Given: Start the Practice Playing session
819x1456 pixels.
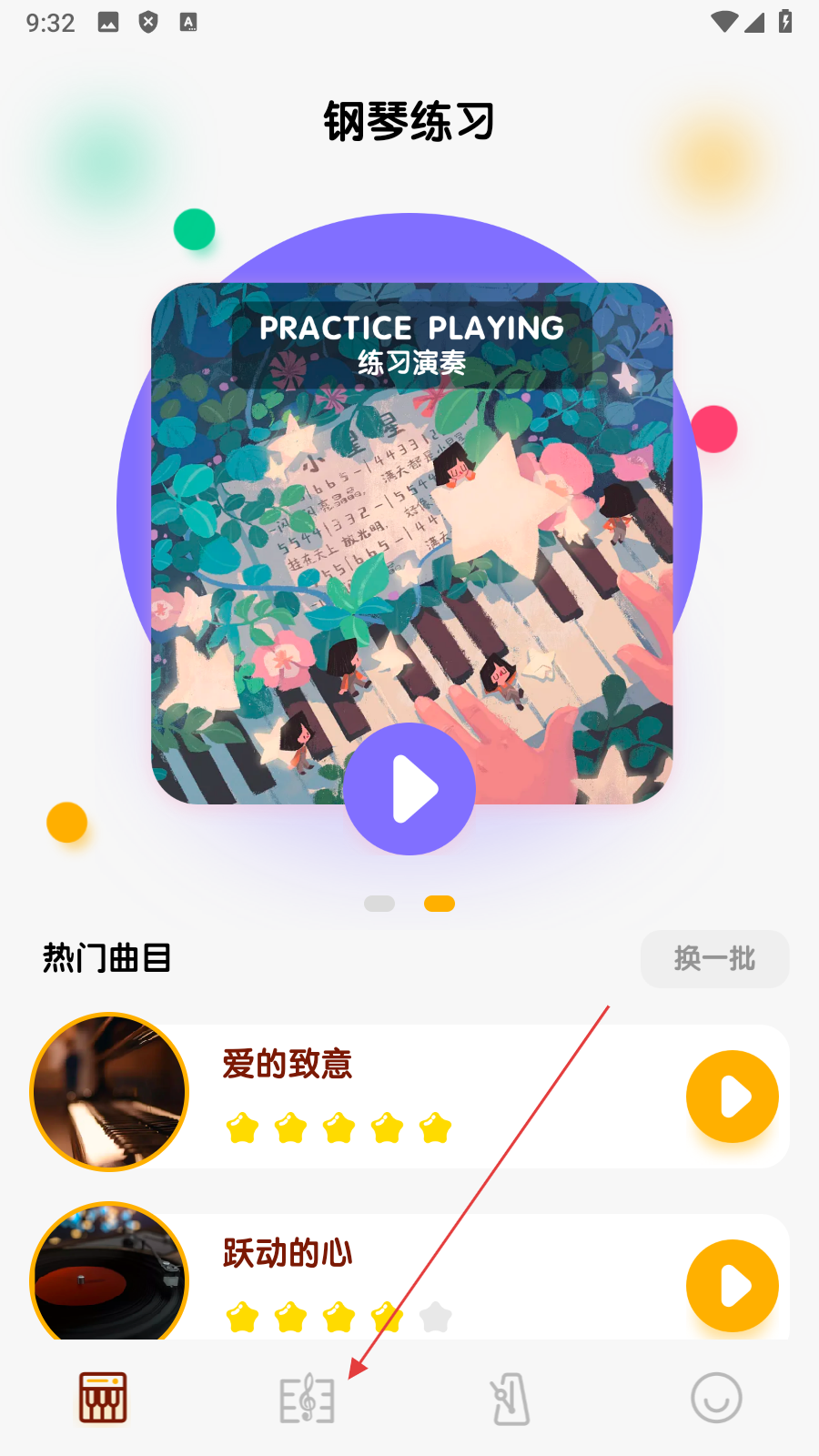Looking at the screenshot, I should (x=409, y=789).
